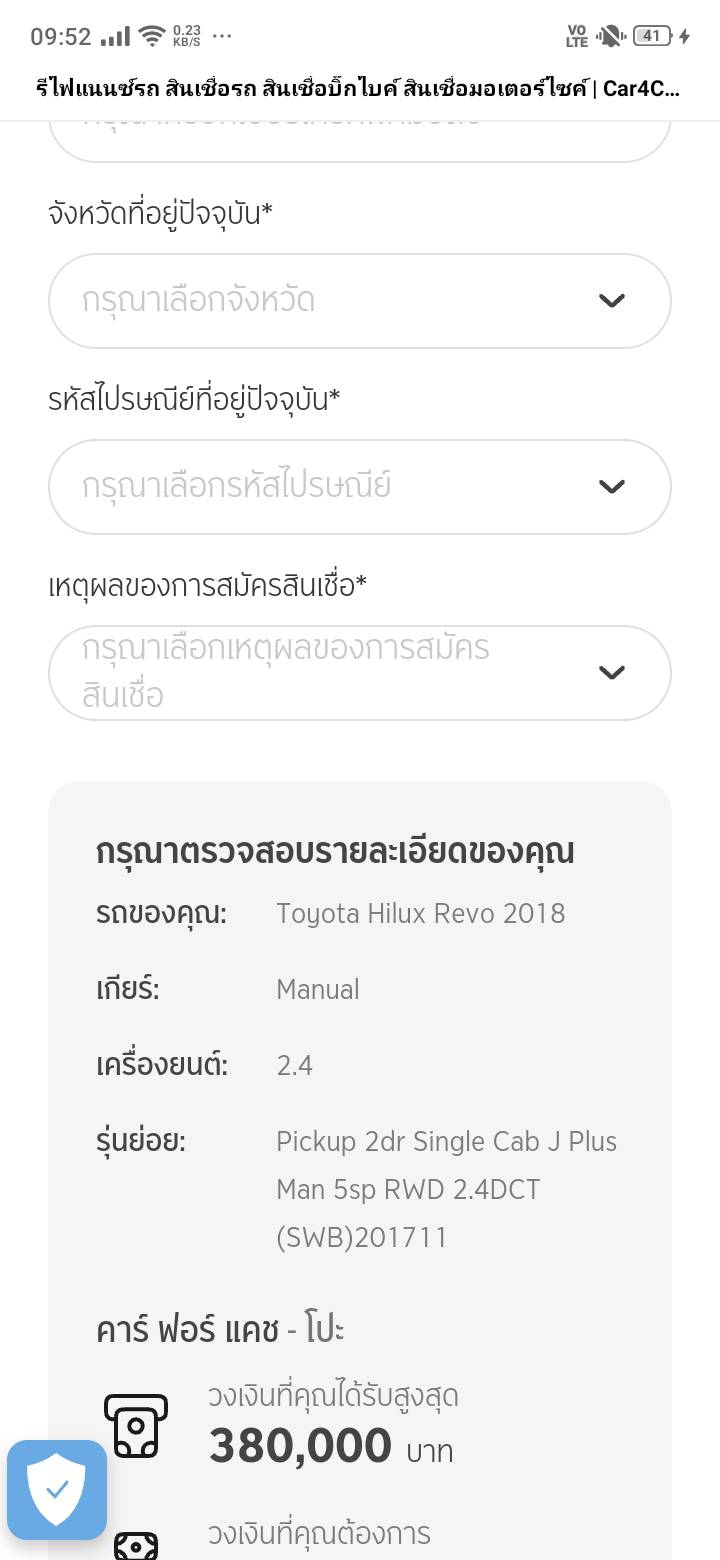Open the partially visible dropdown at the top
Screen dimensions: 720x1560
[359, 140]
